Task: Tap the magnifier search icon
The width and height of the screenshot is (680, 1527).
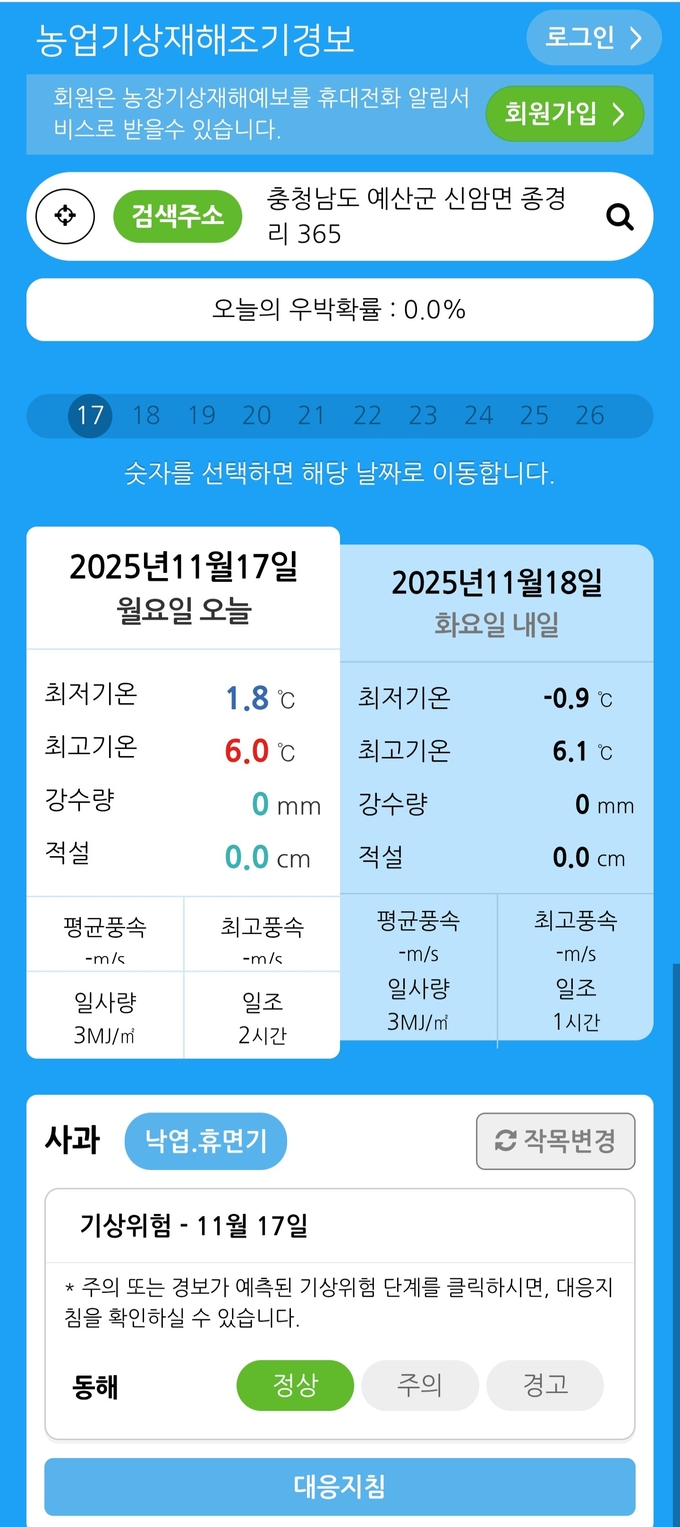Action: click(x=620, y=217)
